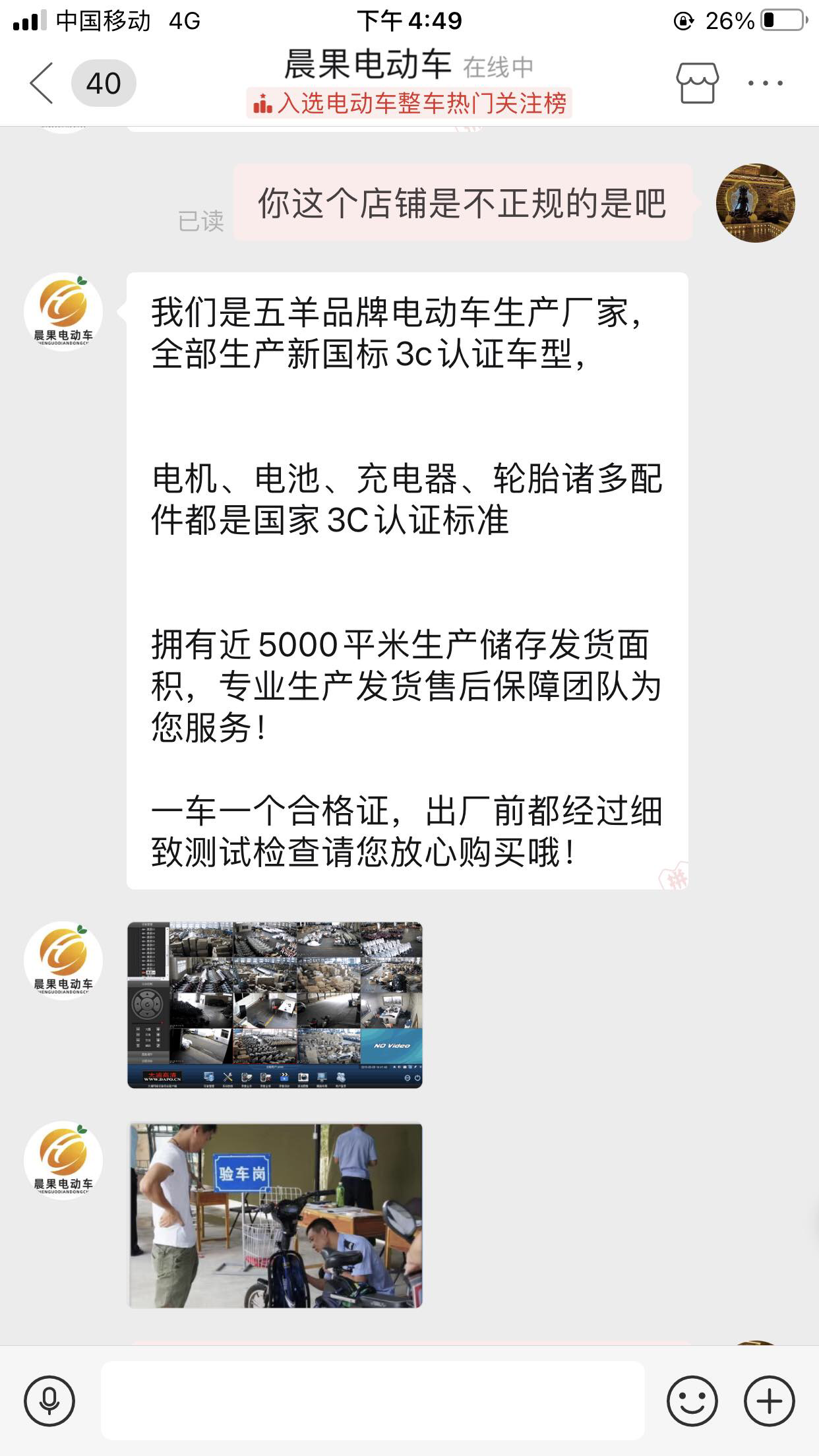Open the store page icon
819x1456 pixels.
[697, 83]
